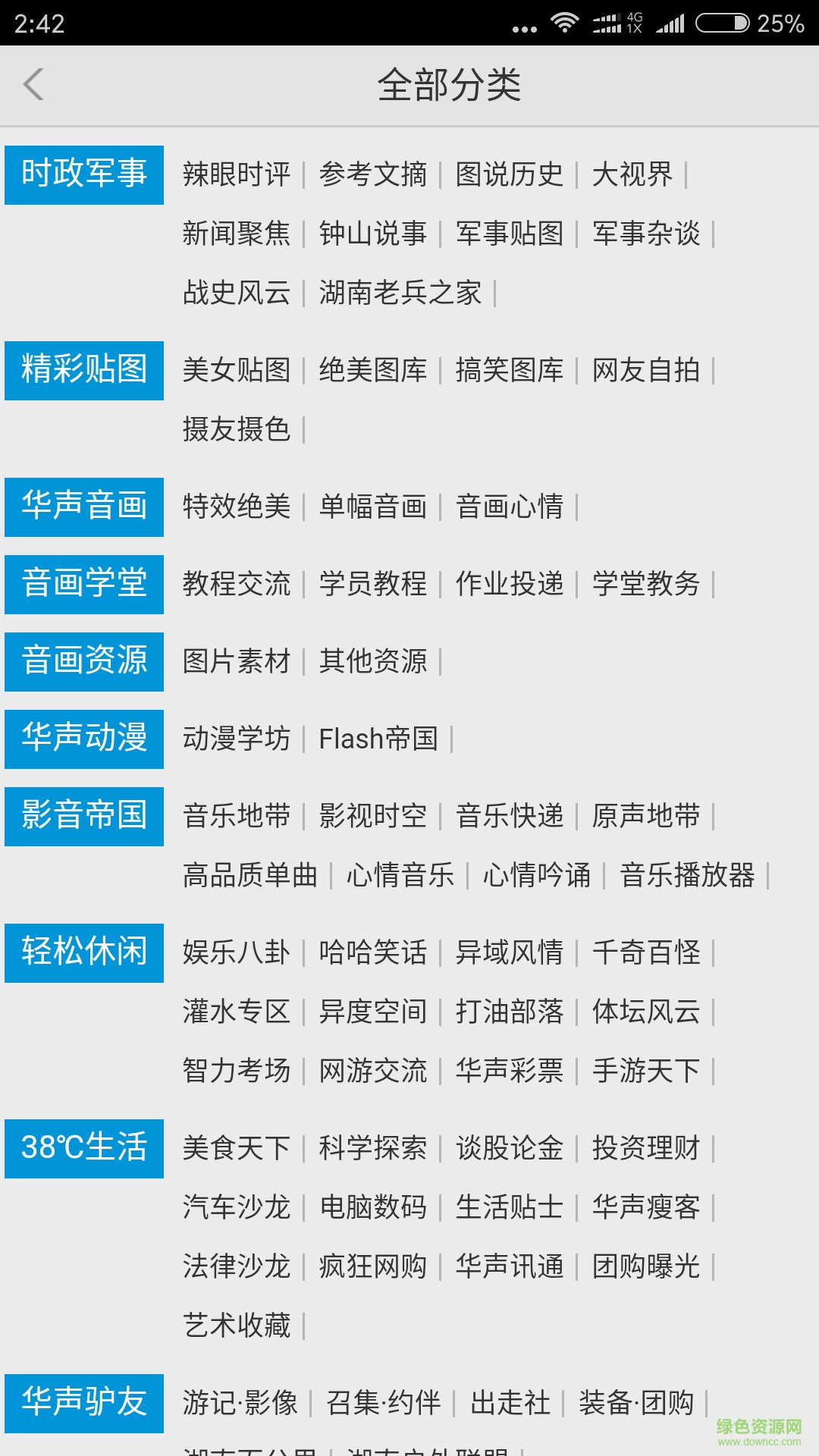Image resolution: width=819 pixels, height=1456 pixels.
Task: Open the 辣眼时评 subforum
Action: click(x=236, y=174)
